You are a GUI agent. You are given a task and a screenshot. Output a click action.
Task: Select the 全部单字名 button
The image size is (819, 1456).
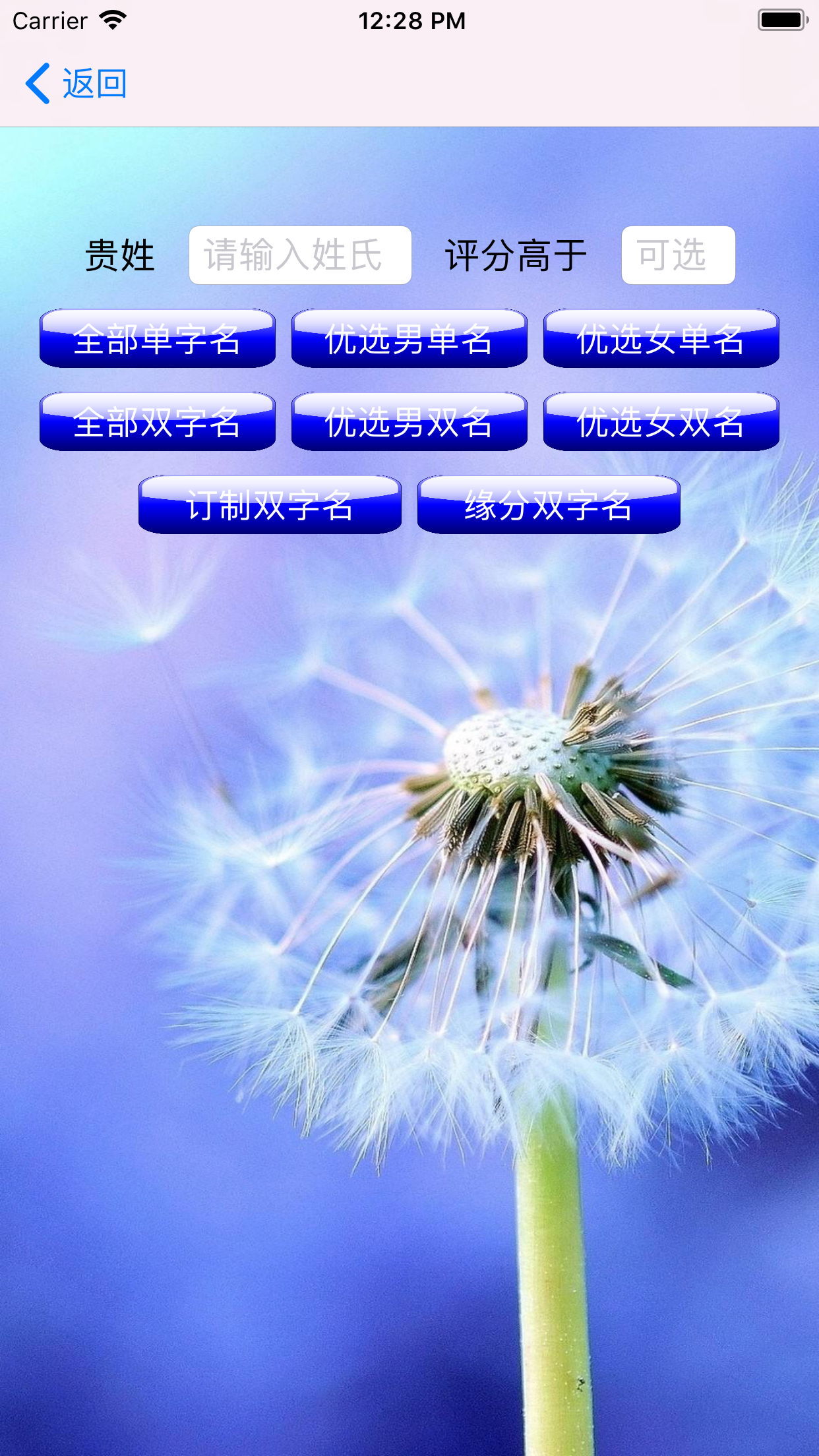[158, 338]
